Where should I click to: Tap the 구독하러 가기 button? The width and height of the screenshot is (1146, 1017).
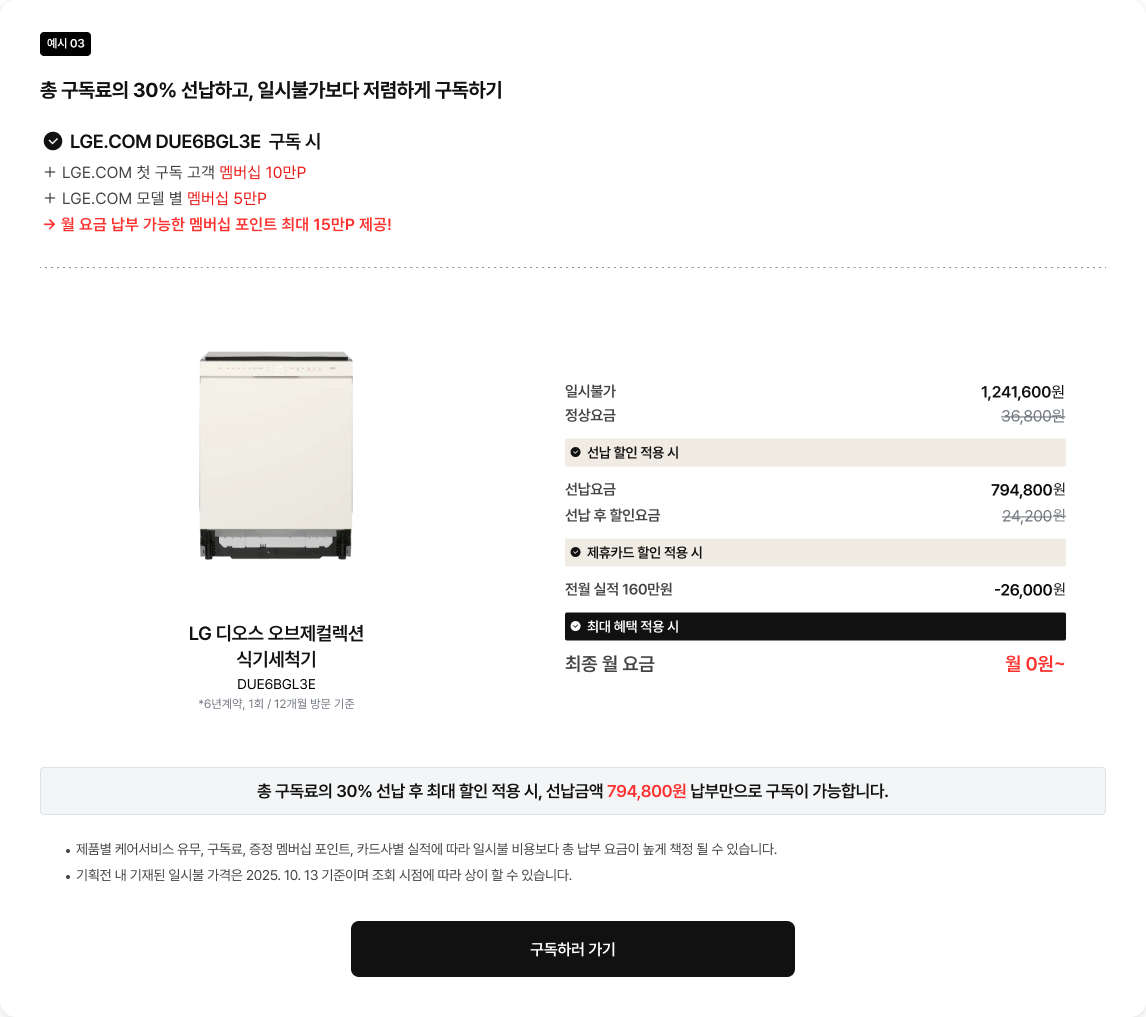572,949
